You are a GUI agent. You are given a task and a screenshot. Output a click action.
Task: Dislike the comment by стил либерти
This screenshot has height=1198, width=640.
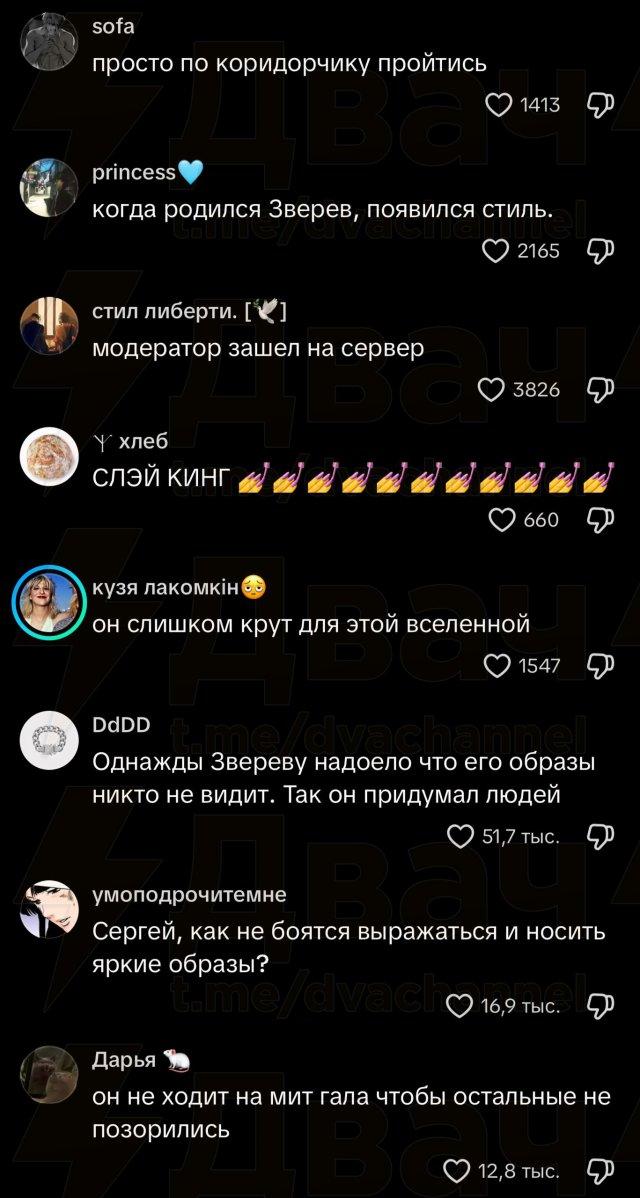(x=600, y=389)
